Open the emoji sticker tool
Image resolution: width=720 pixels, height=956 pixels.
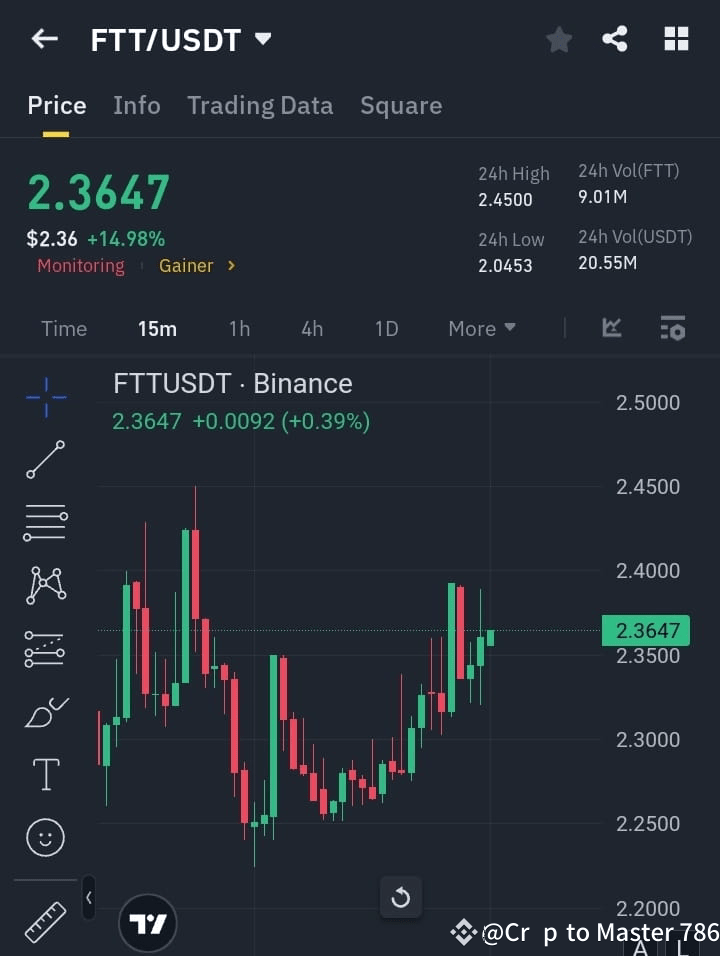tap(44, 837)
